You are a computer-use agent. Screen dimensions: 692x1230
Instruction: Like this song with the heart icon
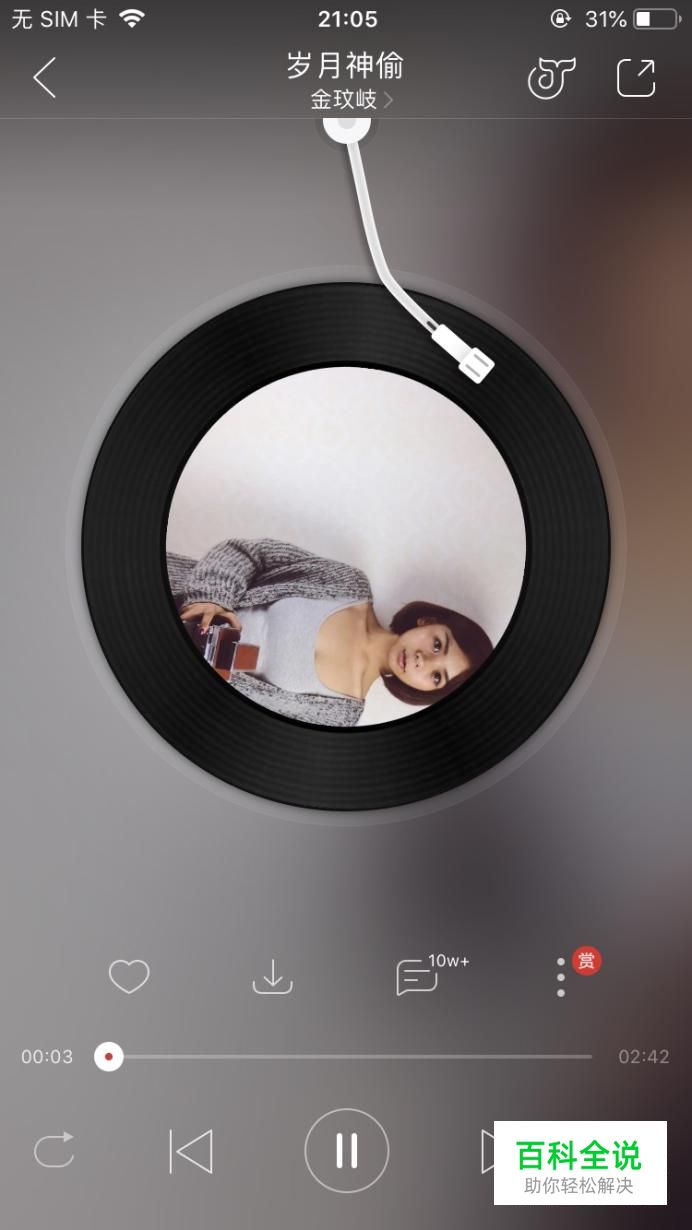(x=129, y=976)
